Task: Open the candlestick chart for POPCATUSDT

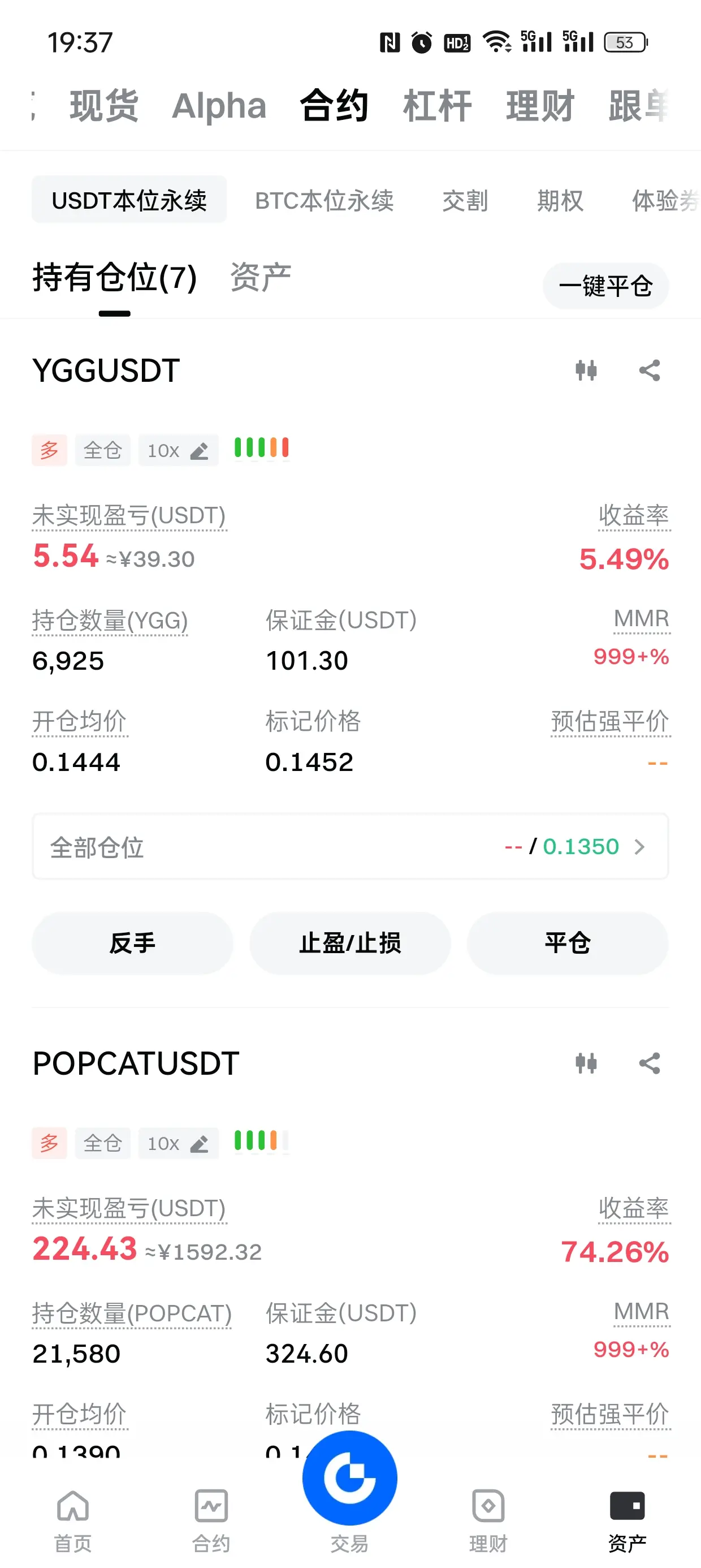Action: [x=586, y=1063]
